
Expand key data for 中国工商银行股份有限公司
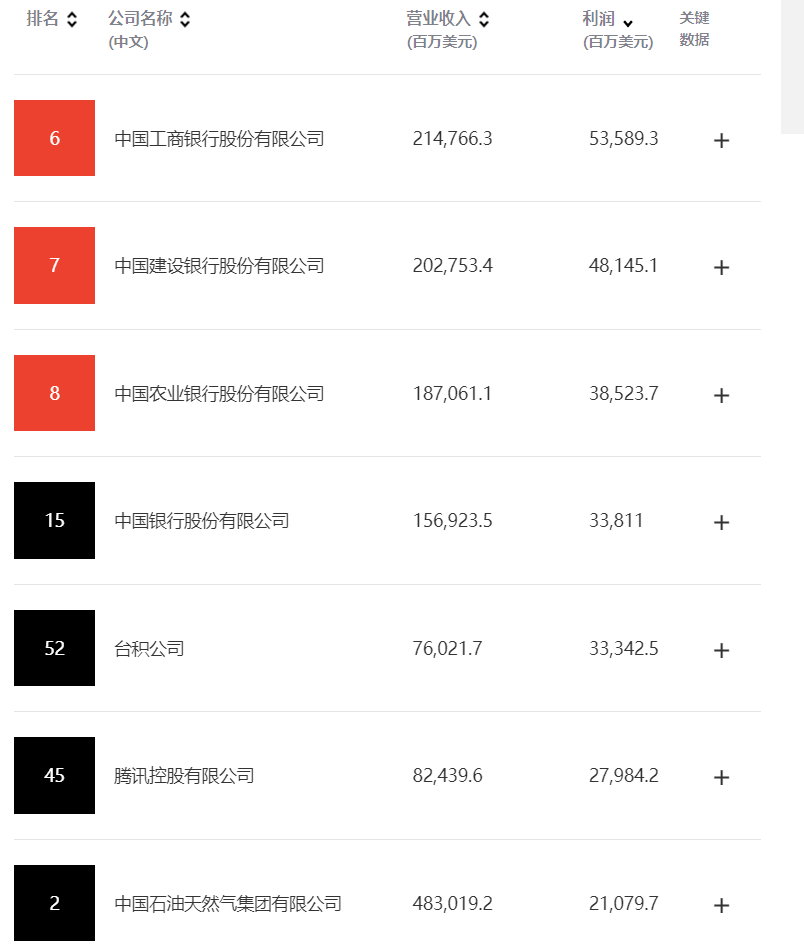point(721,140)
